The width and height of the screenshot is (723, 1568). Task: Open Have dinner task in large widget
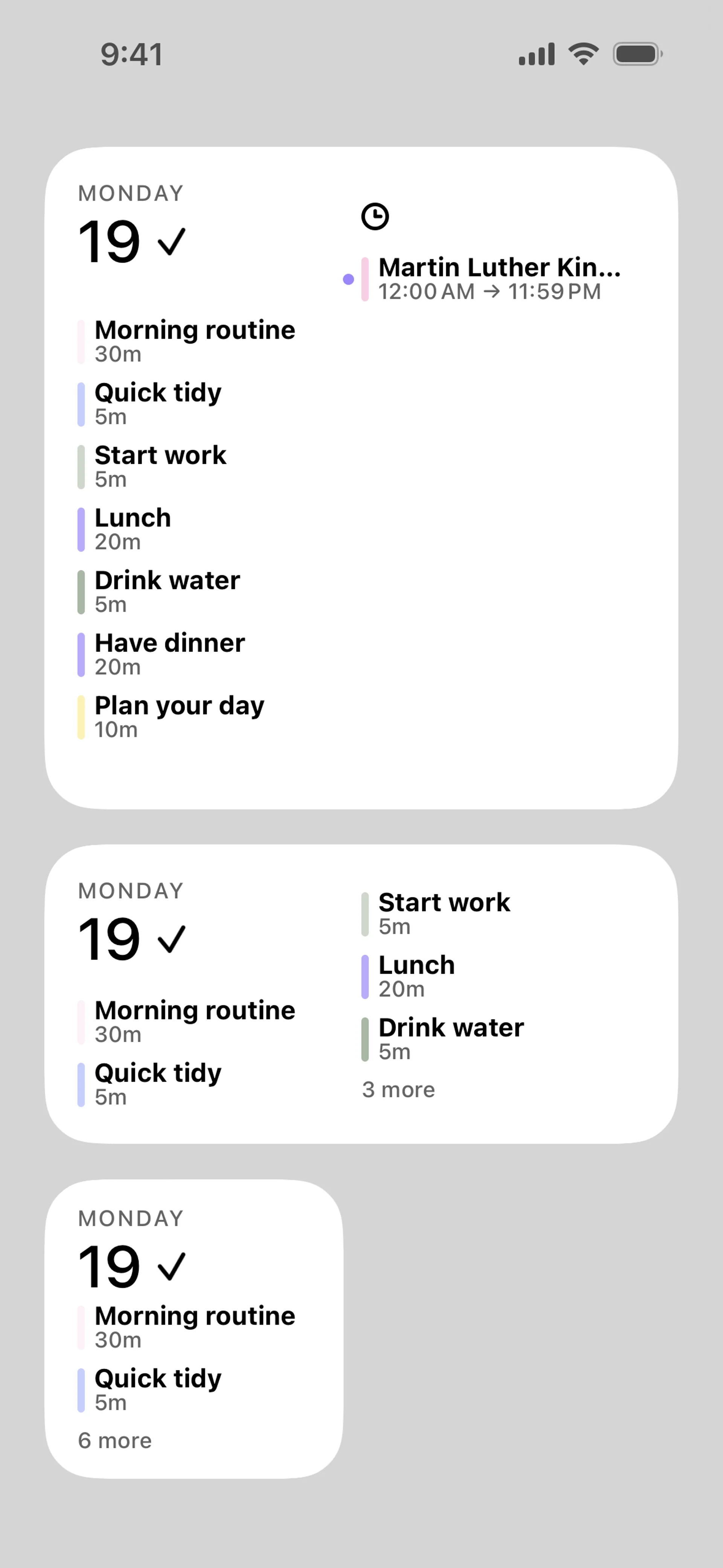(x=169, y=654)
